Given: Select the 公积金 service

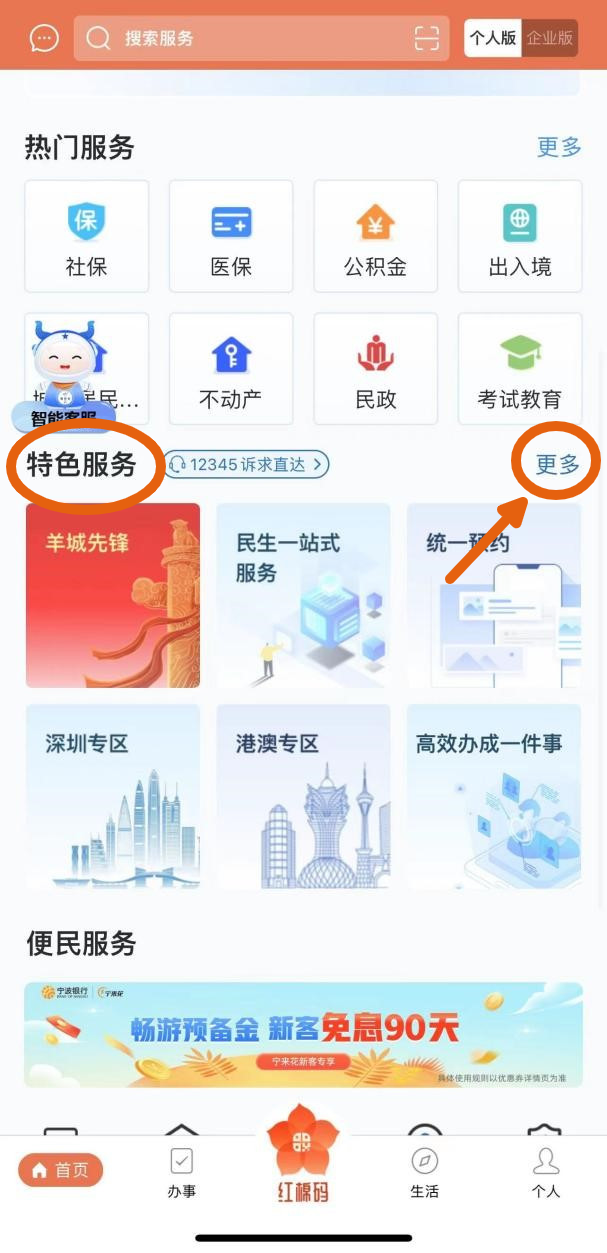Looking at the screenshot, I should point(376,236).
